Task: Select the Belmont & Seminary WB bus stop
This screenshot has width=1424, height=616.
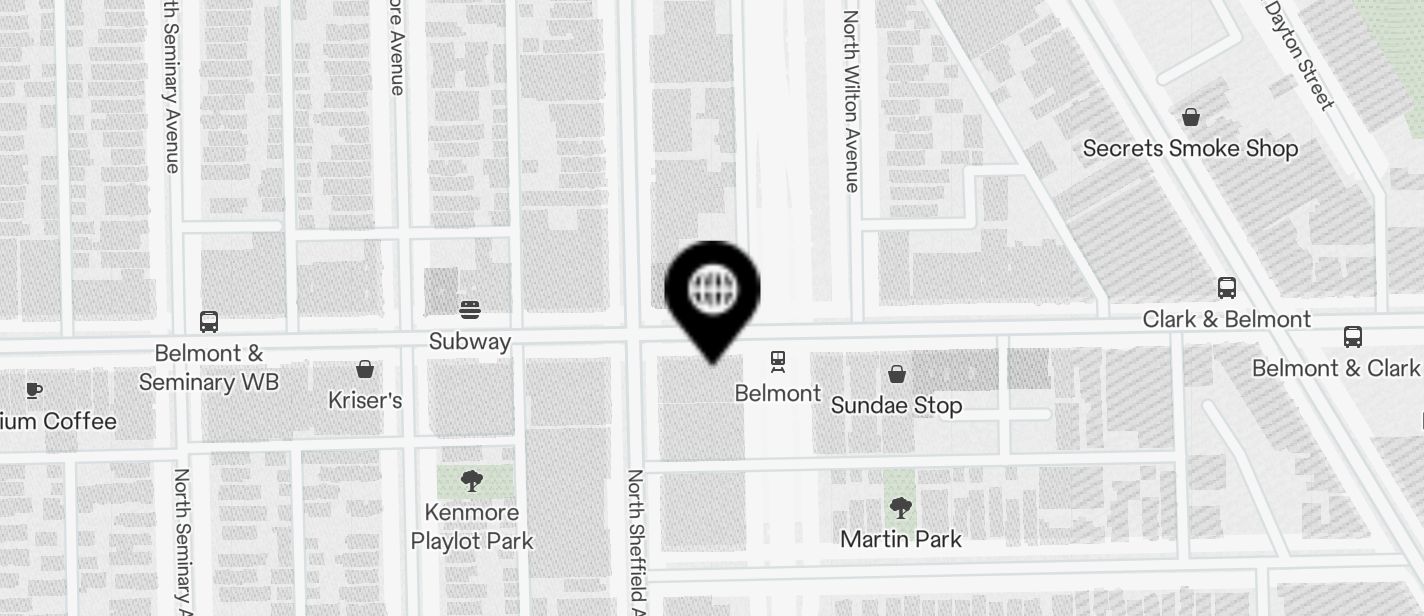Action: click(x=209, y=322)
